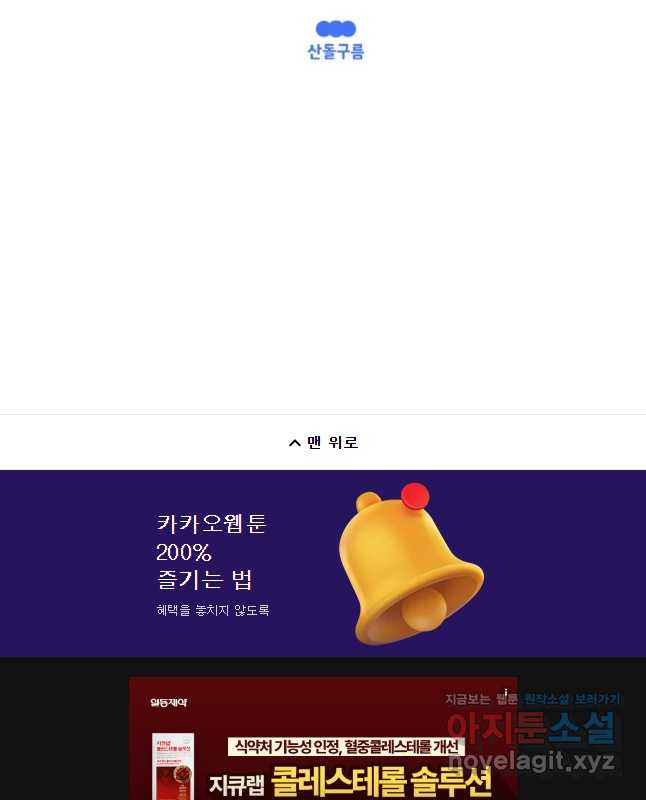The height and width of the screenshot is (800, 646).
Task: Open the 일동제약 콜레스테롤 솔루션 ad
Action: point(322,750)
